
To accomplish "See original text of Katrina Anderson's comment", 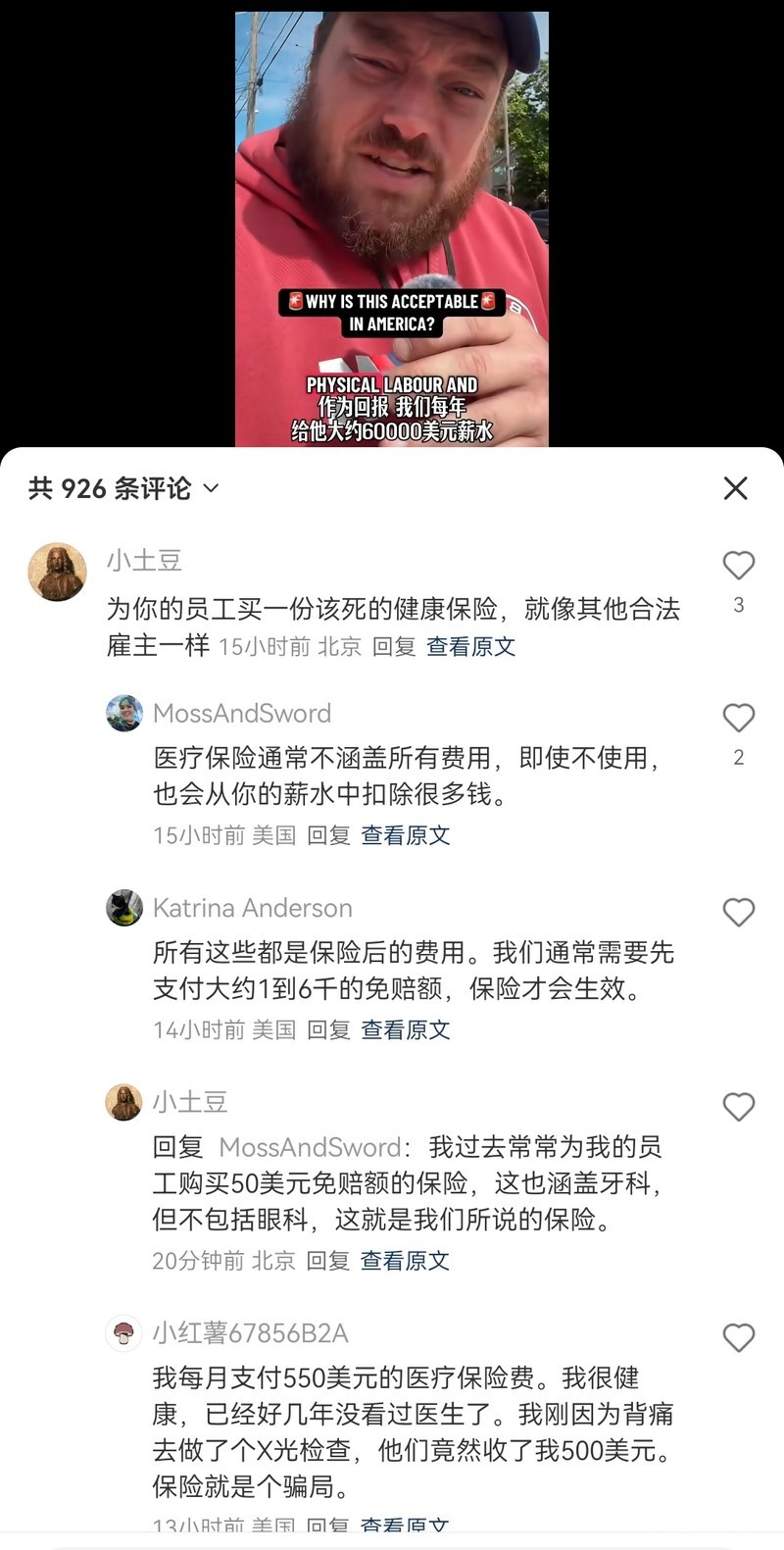I will click(x=405, y=1029).
